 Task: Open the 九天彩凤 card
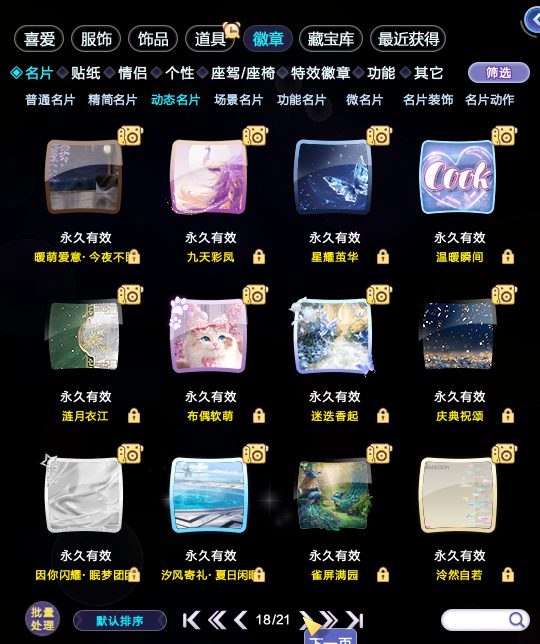click(x=209, y=177)
